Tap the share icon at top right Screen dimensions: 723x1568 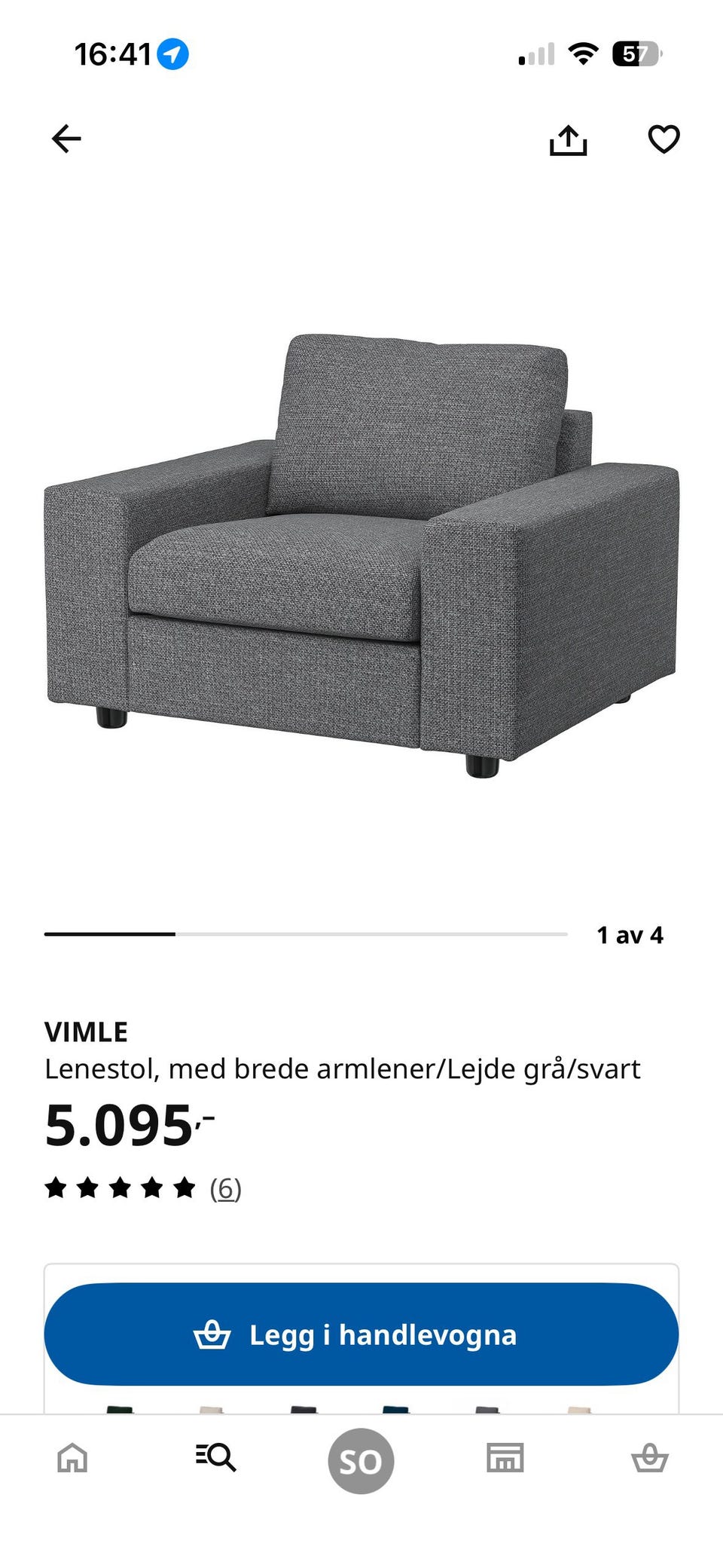coord(569,139)
